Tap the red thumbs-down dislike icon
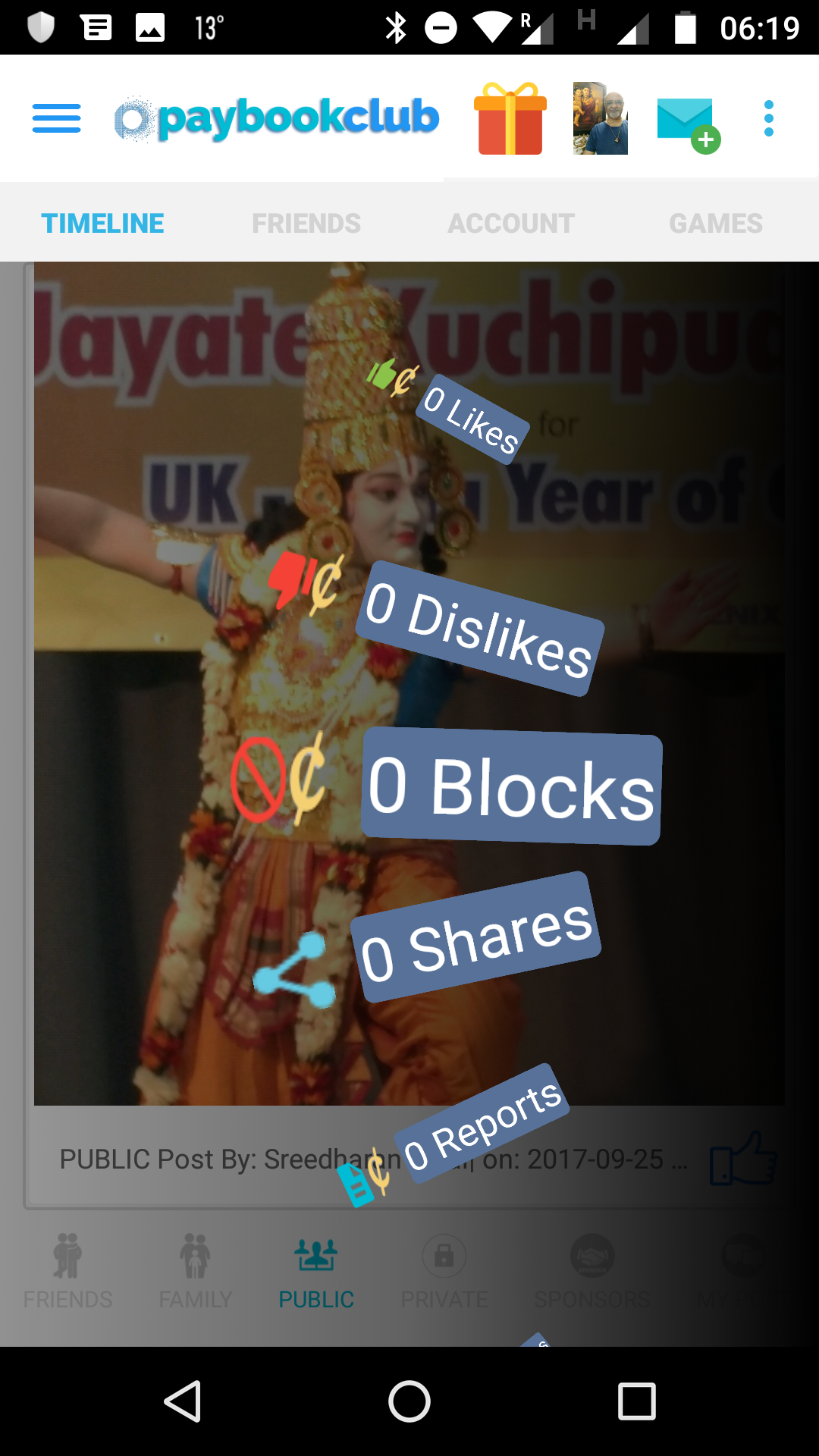This screenshot has height=1456, width=819. click(x=291, y=579)
